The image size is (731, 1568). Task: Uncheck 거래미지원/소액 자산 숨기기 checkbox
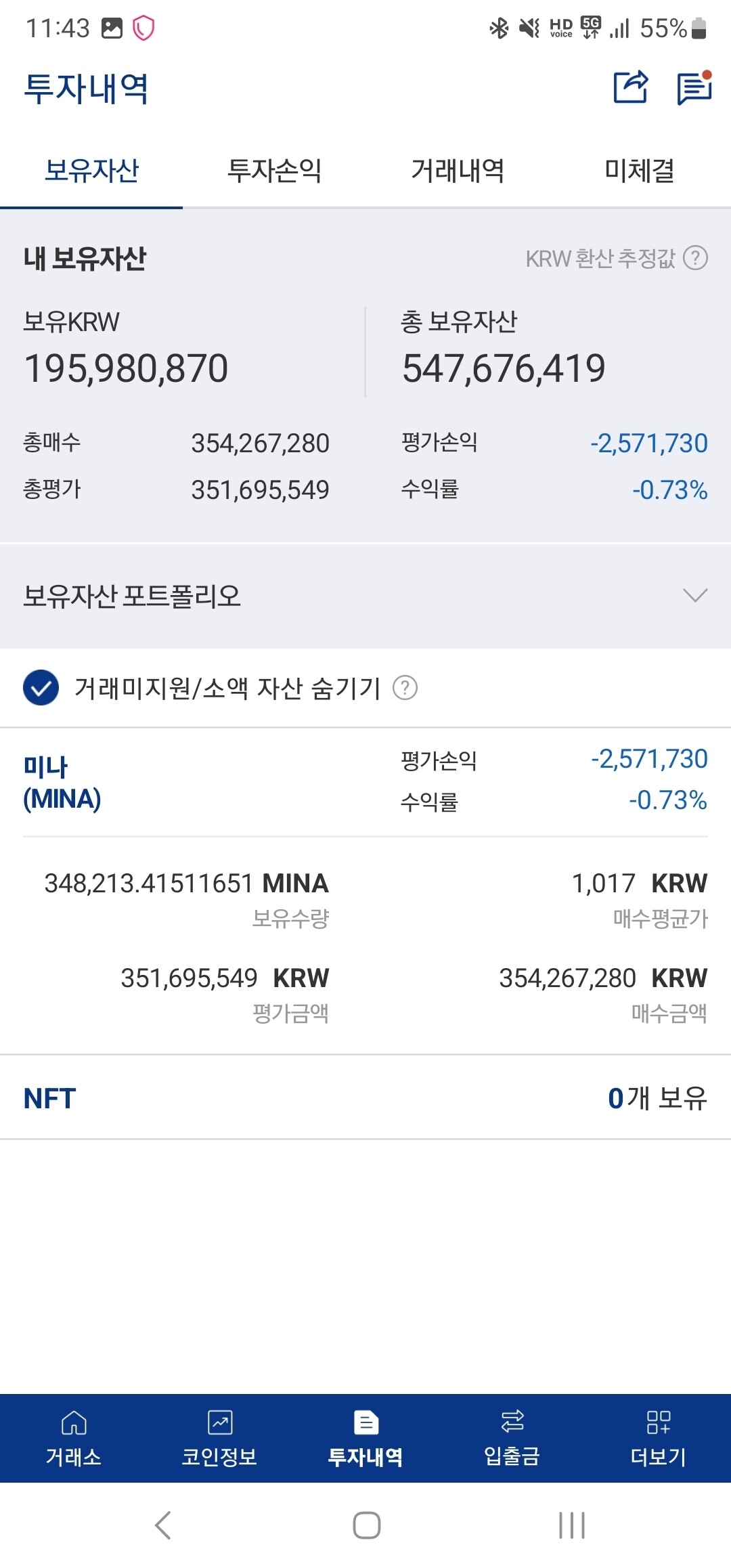pos(41,689)
